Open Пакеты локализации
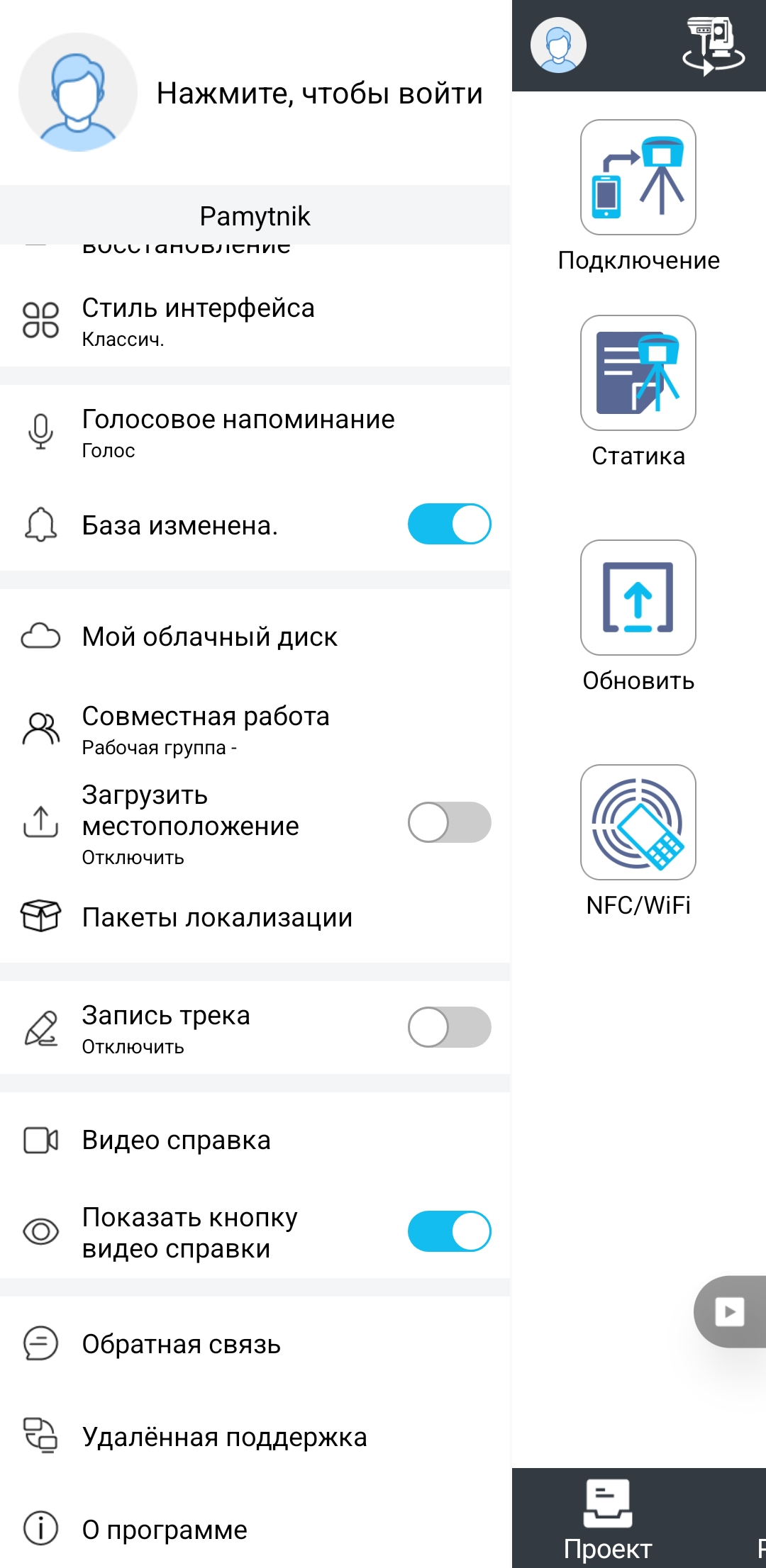Screen dimensions: 766x1568 (x=217, y=917)
